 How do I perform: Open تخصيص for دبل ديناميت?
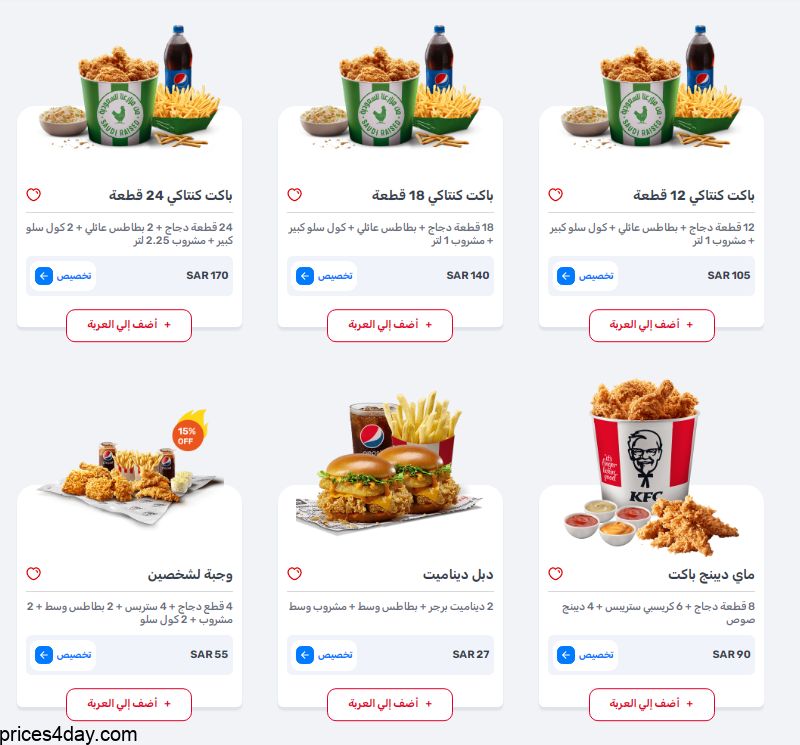click(325, 655)
